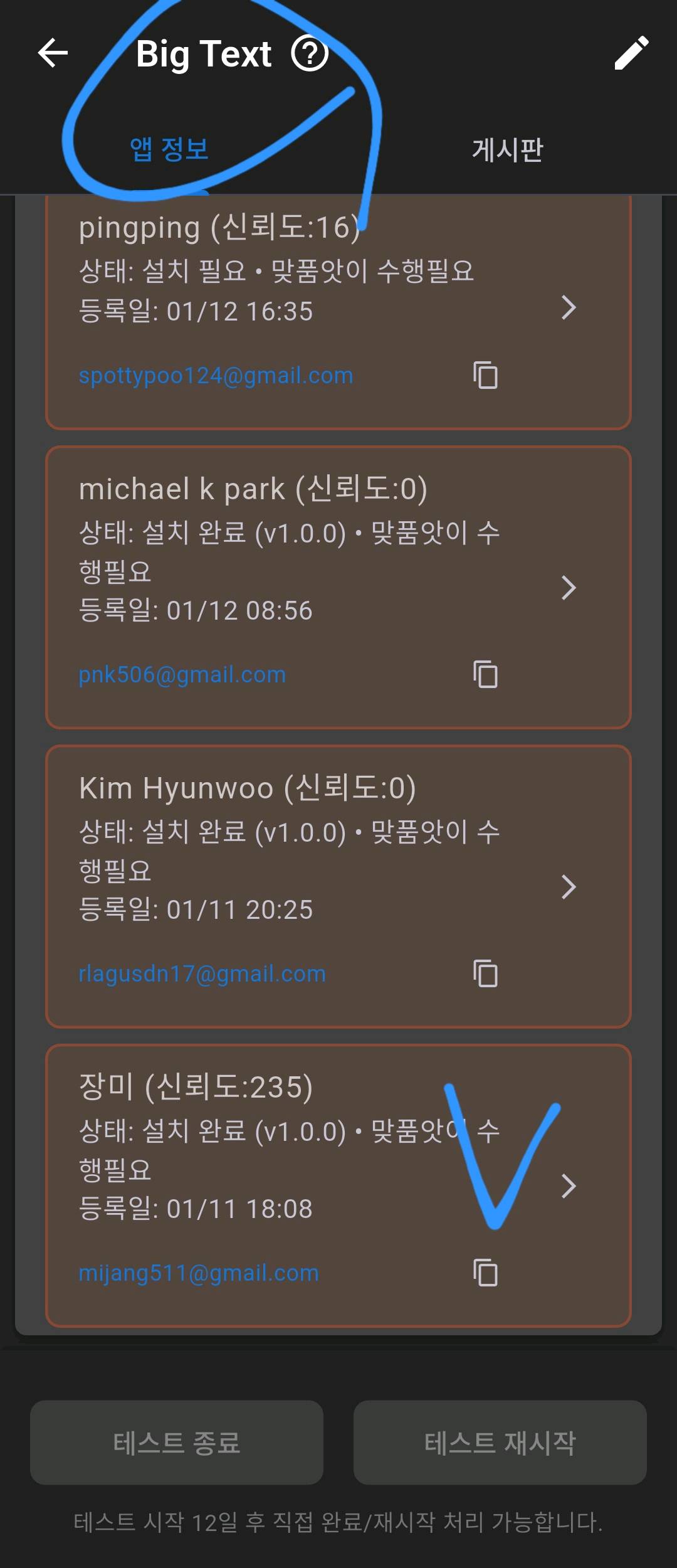Image resolution: width=677 pixels, height=1568 pixels.
Task: Open the spottypoo124@gmail.com email link
Action: [216, 376]
